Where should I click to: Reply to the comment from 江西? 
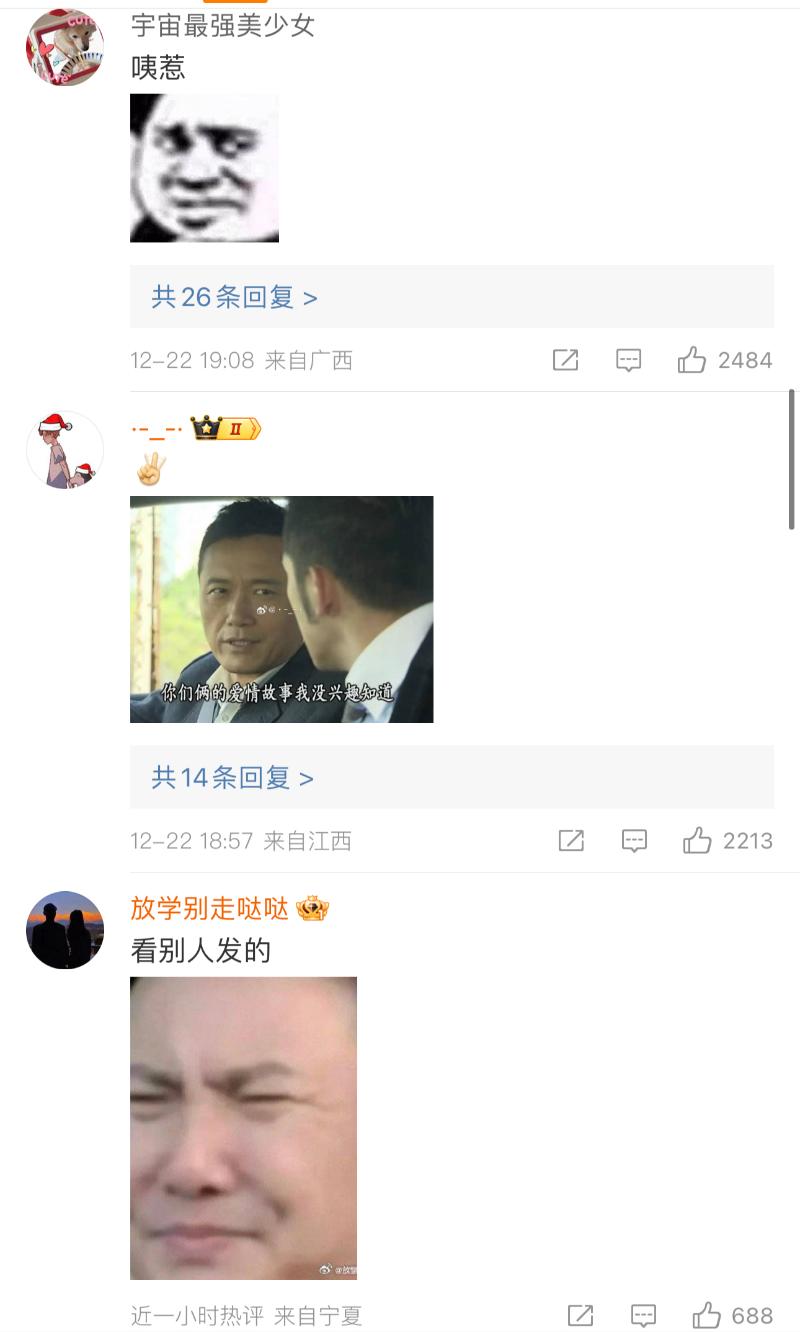(634, 841)
